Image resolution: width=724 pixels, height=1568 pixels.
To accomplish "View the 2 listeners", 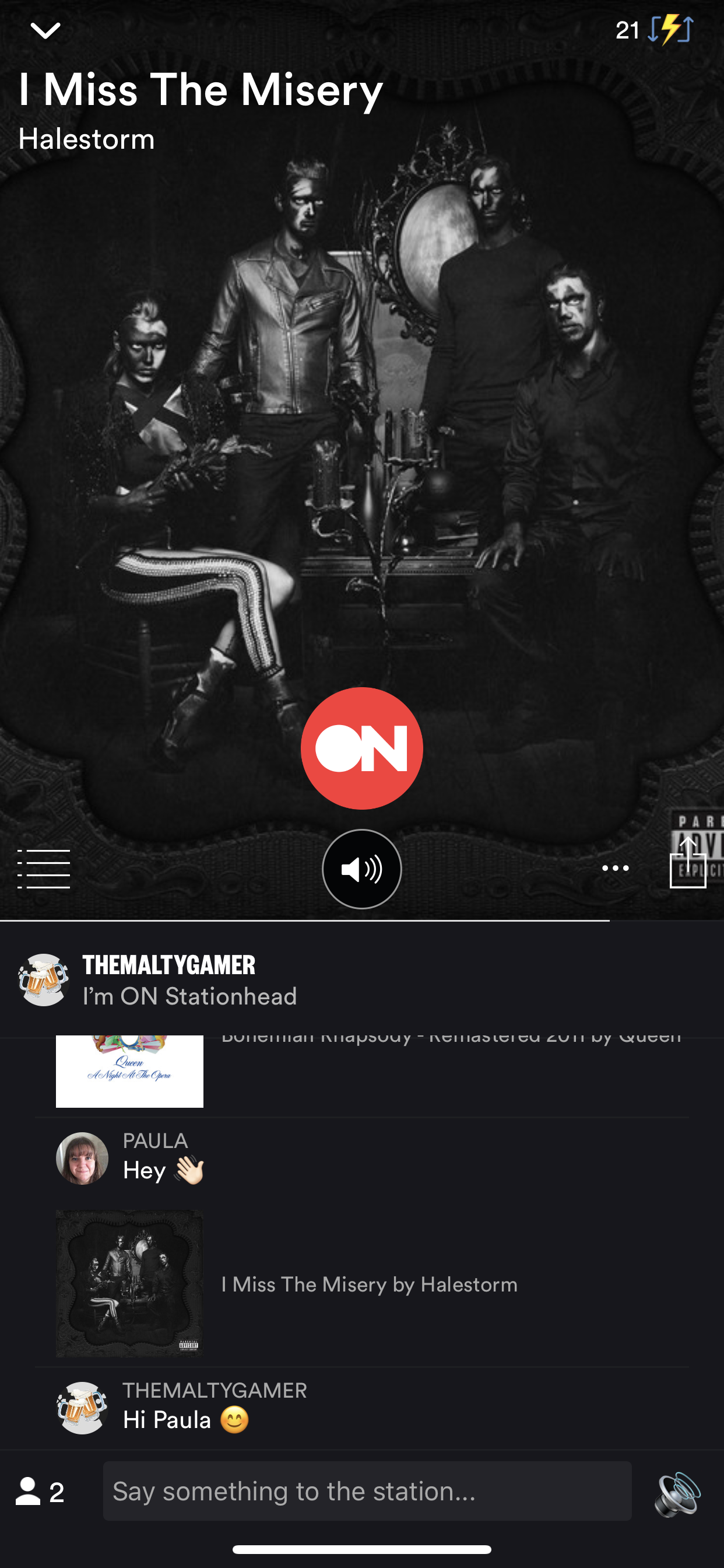I will click(x=40, y=1492).
